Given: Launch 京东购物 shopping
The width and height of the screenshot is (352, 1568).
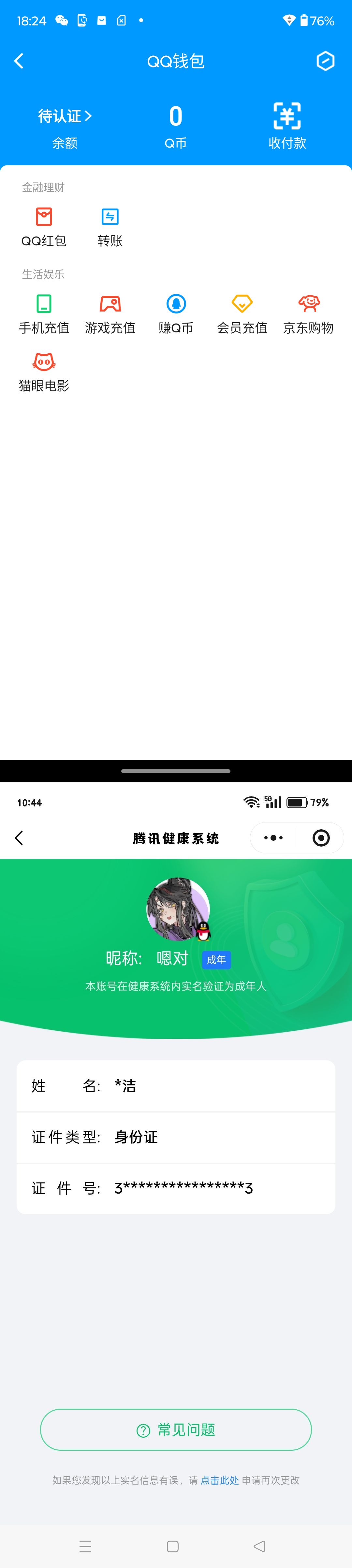Looking at the screenshot, I should coord(308,313).
